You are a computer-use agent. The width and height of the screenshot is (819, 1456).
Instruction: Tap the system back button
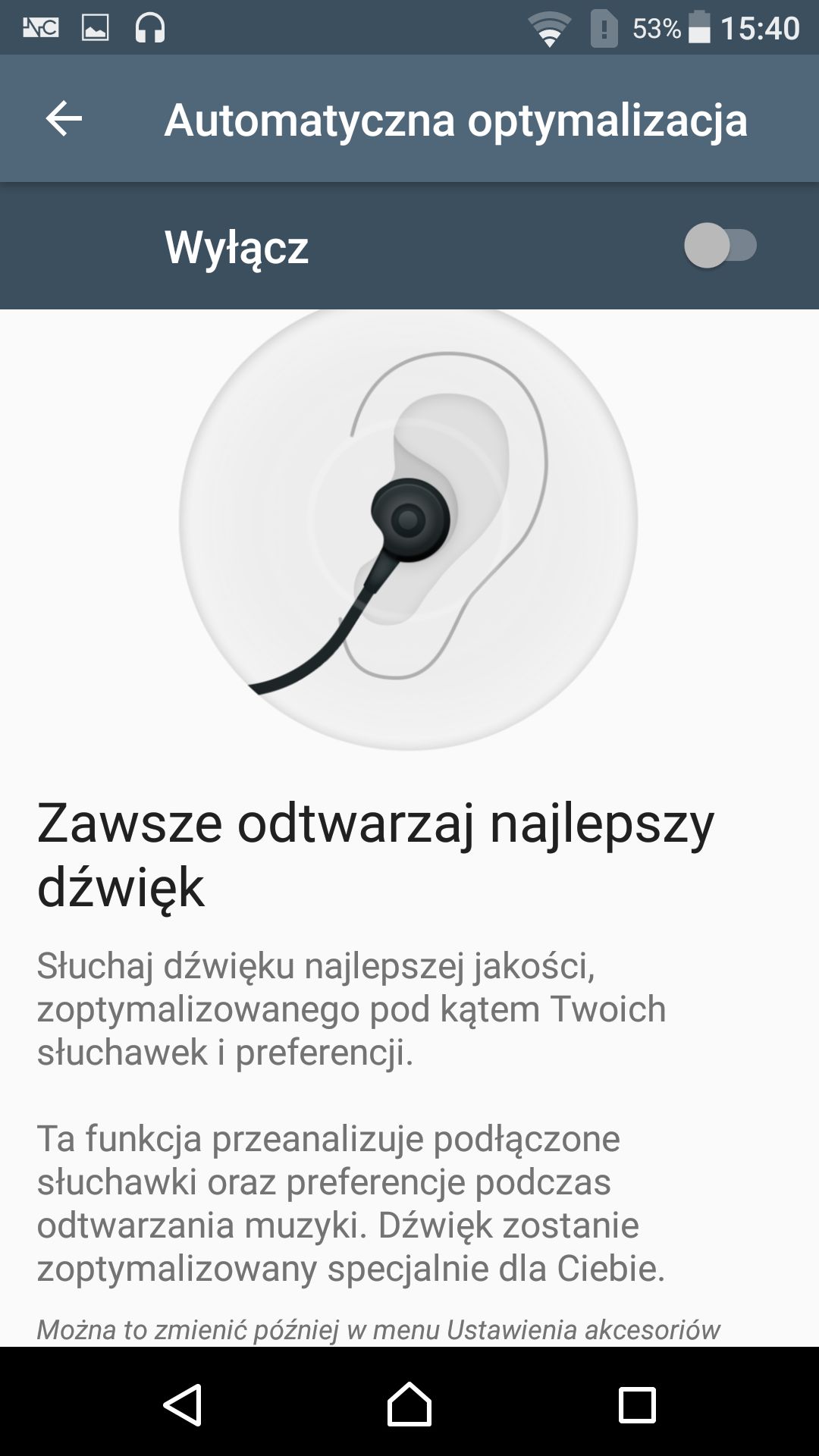point(182,1404)
